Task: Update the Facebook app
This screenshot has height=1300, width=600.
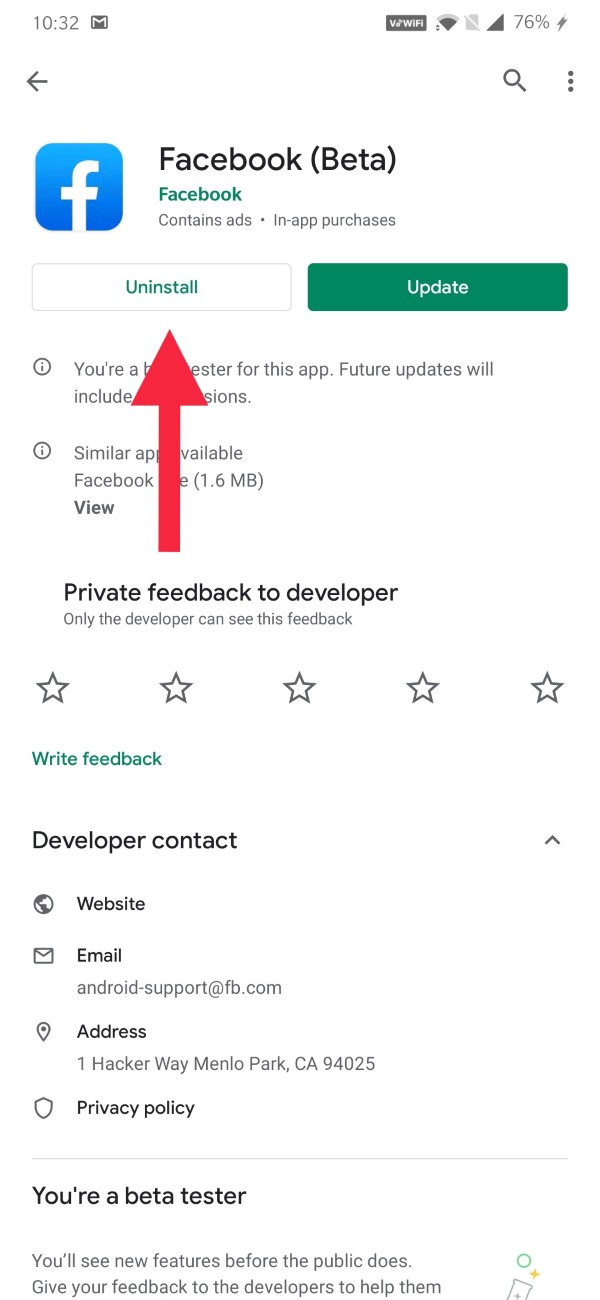Action: click(438, 287)
